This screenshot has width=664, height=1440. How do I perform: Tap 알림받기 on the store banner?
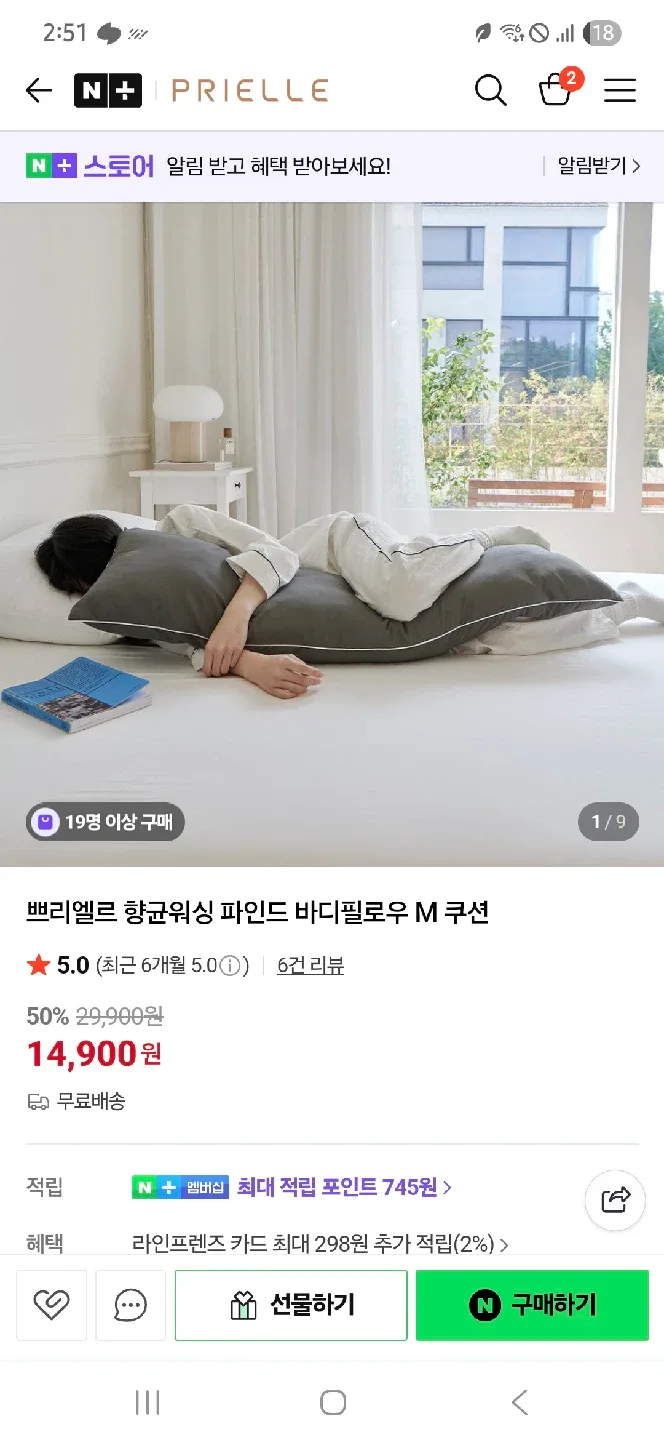[x=597, y=166]
